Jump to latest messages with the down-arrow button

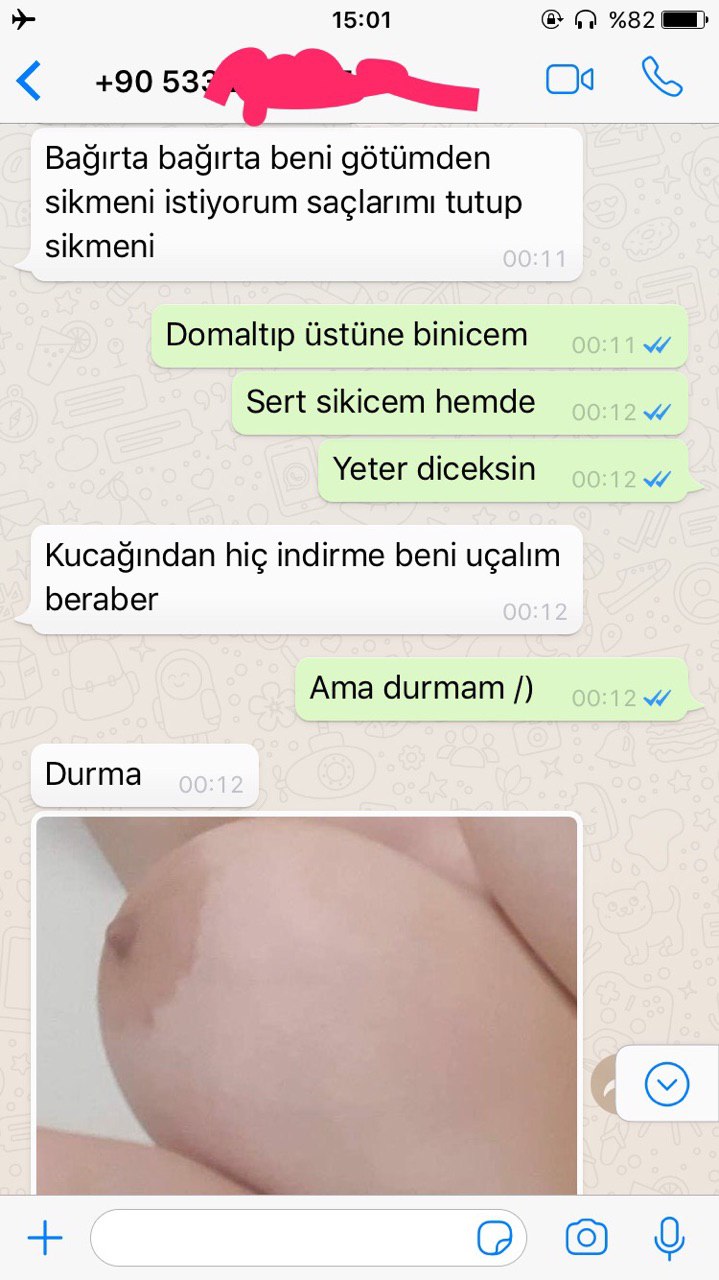[667, 1083]
